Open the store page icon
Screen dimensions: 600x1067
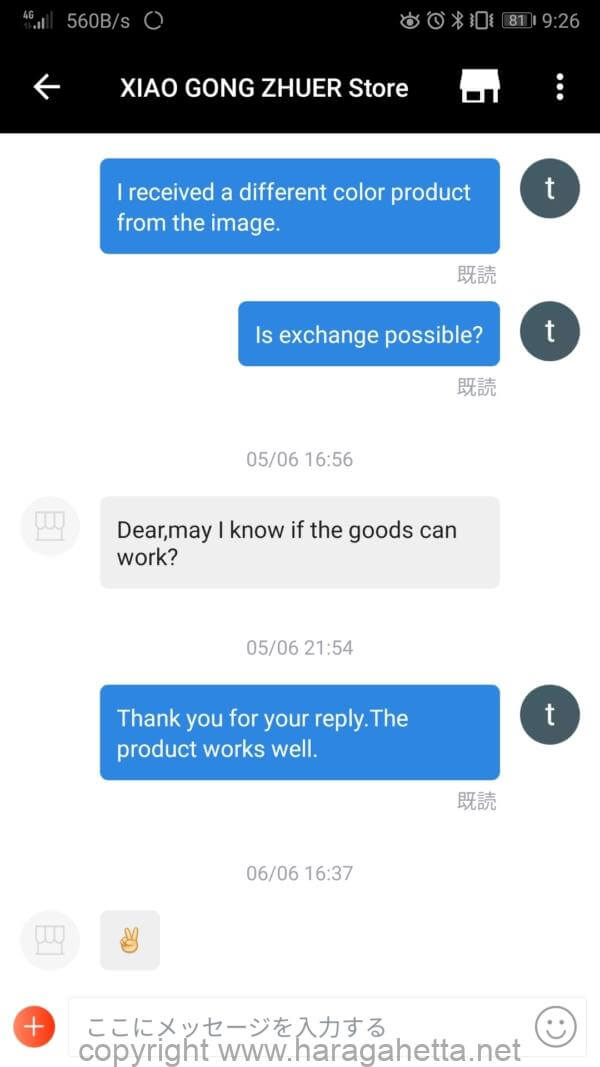[x=480, y=86]
